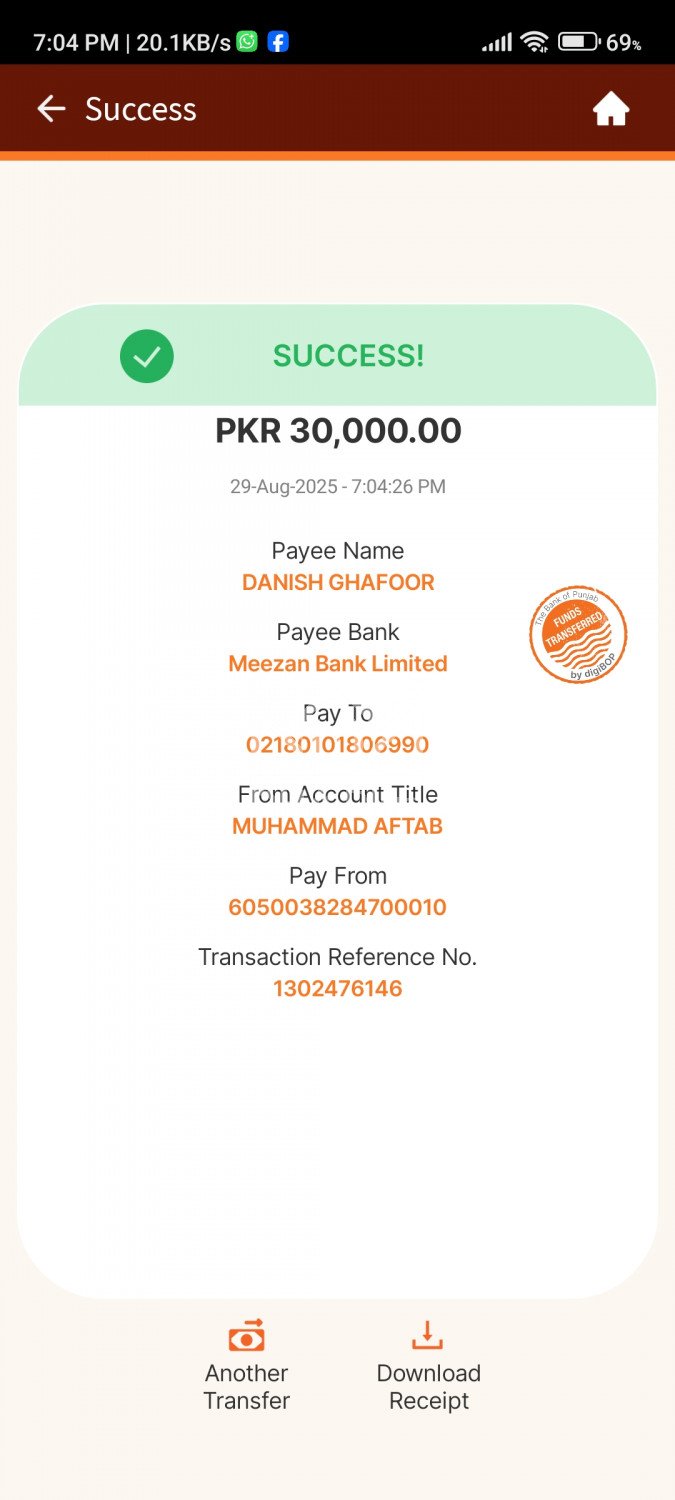Go back using the header arrow
This screenshot has height=1500, width=675.
pos(51,109)
